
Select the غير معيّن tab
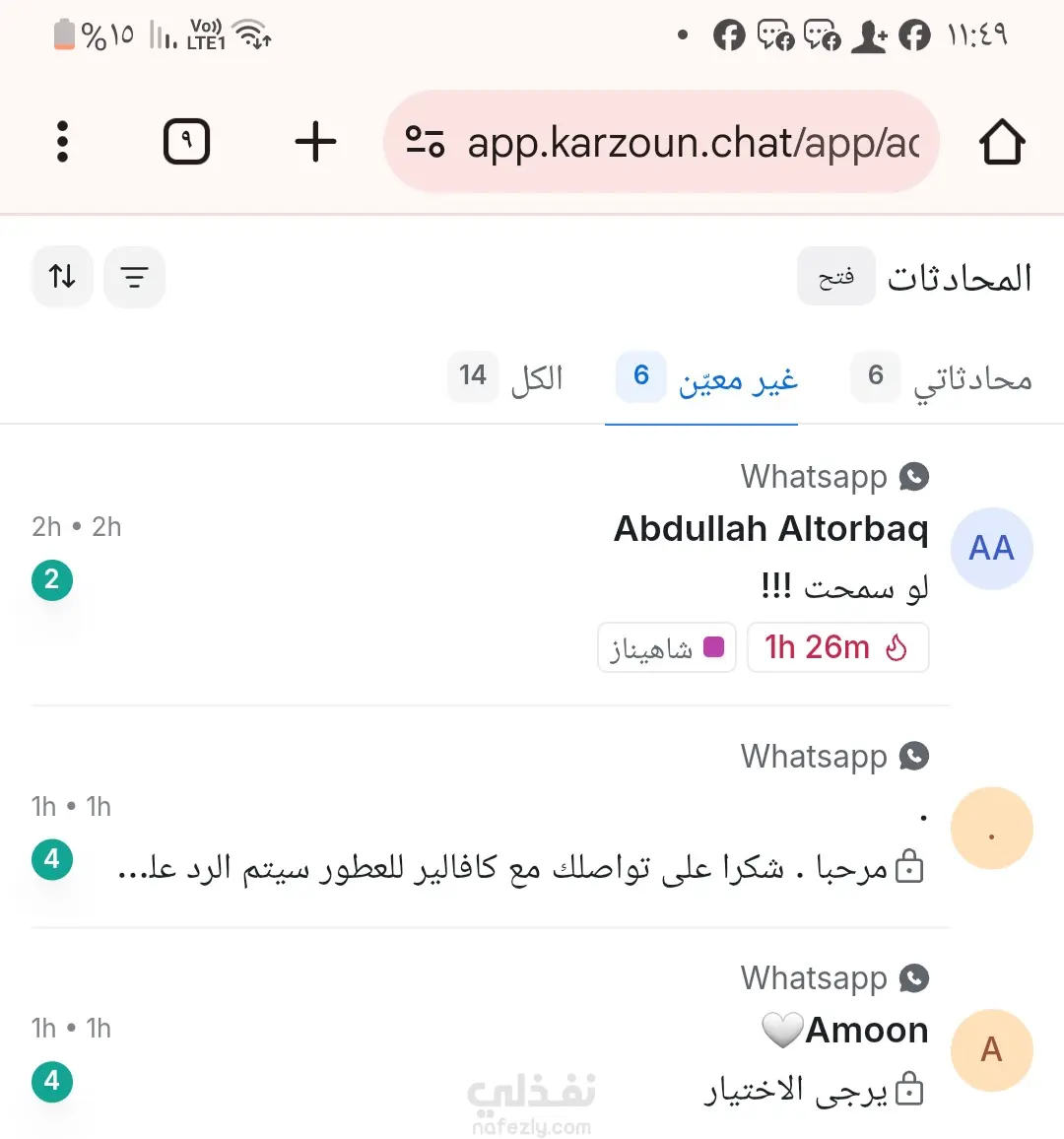click(707, 379)
